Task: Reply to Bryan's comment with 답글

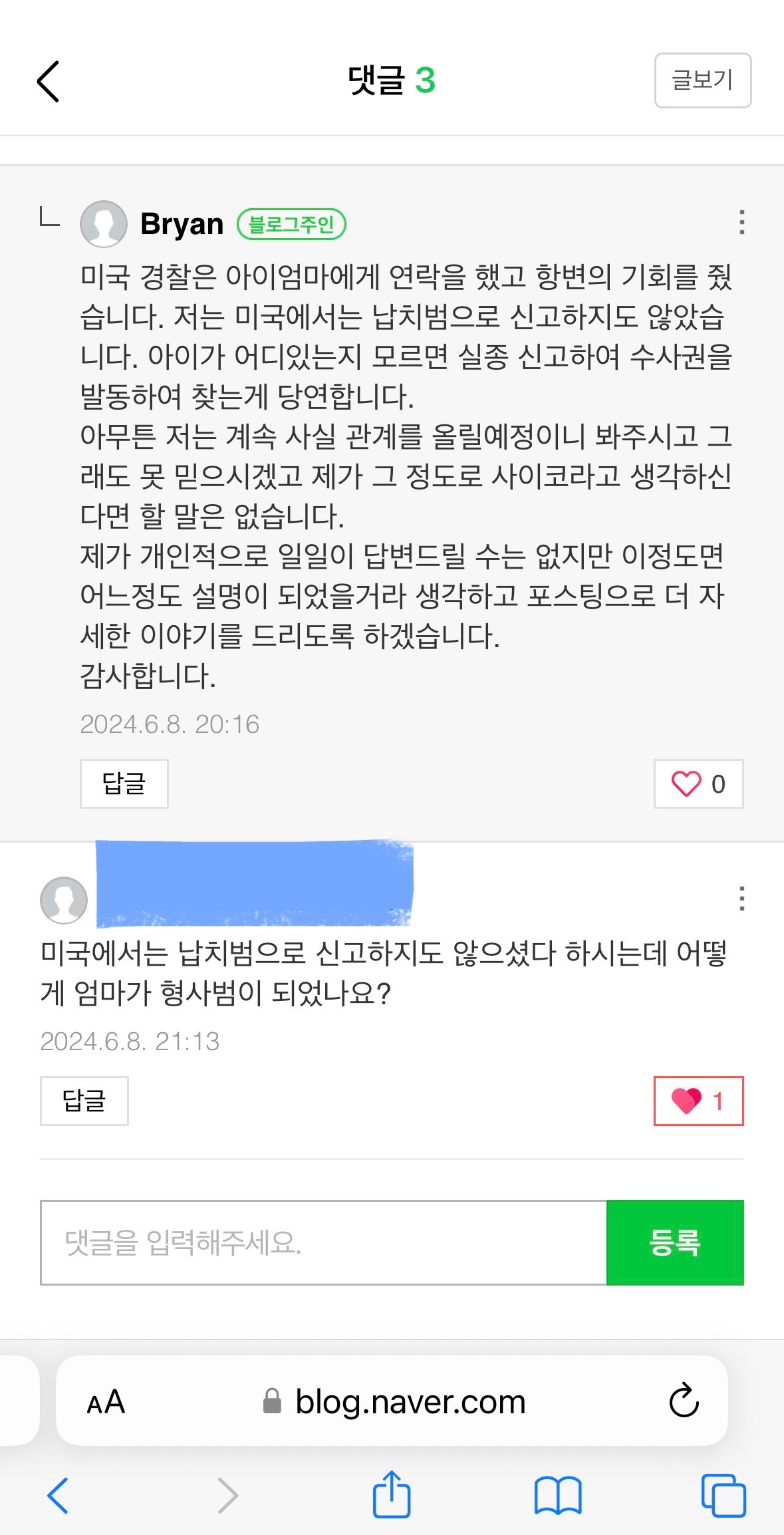Action: coord(124,783)
